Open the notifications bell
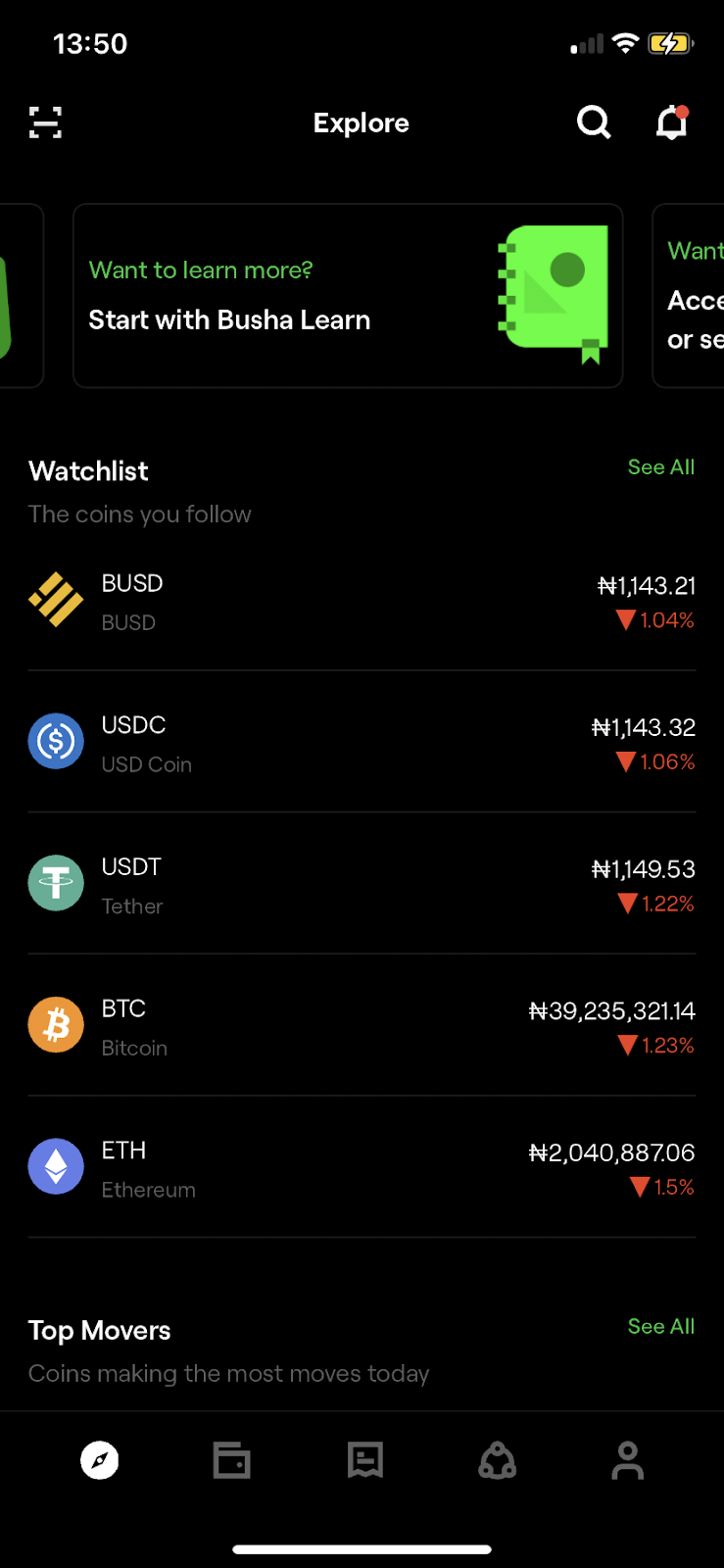 point(672,122)
